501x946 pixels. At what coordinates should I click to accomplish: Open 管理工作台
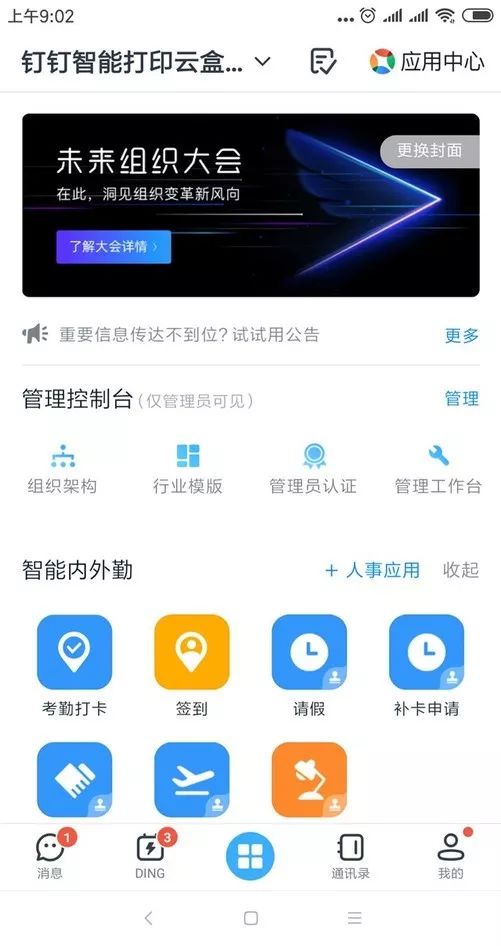click(x=438, y=469)
